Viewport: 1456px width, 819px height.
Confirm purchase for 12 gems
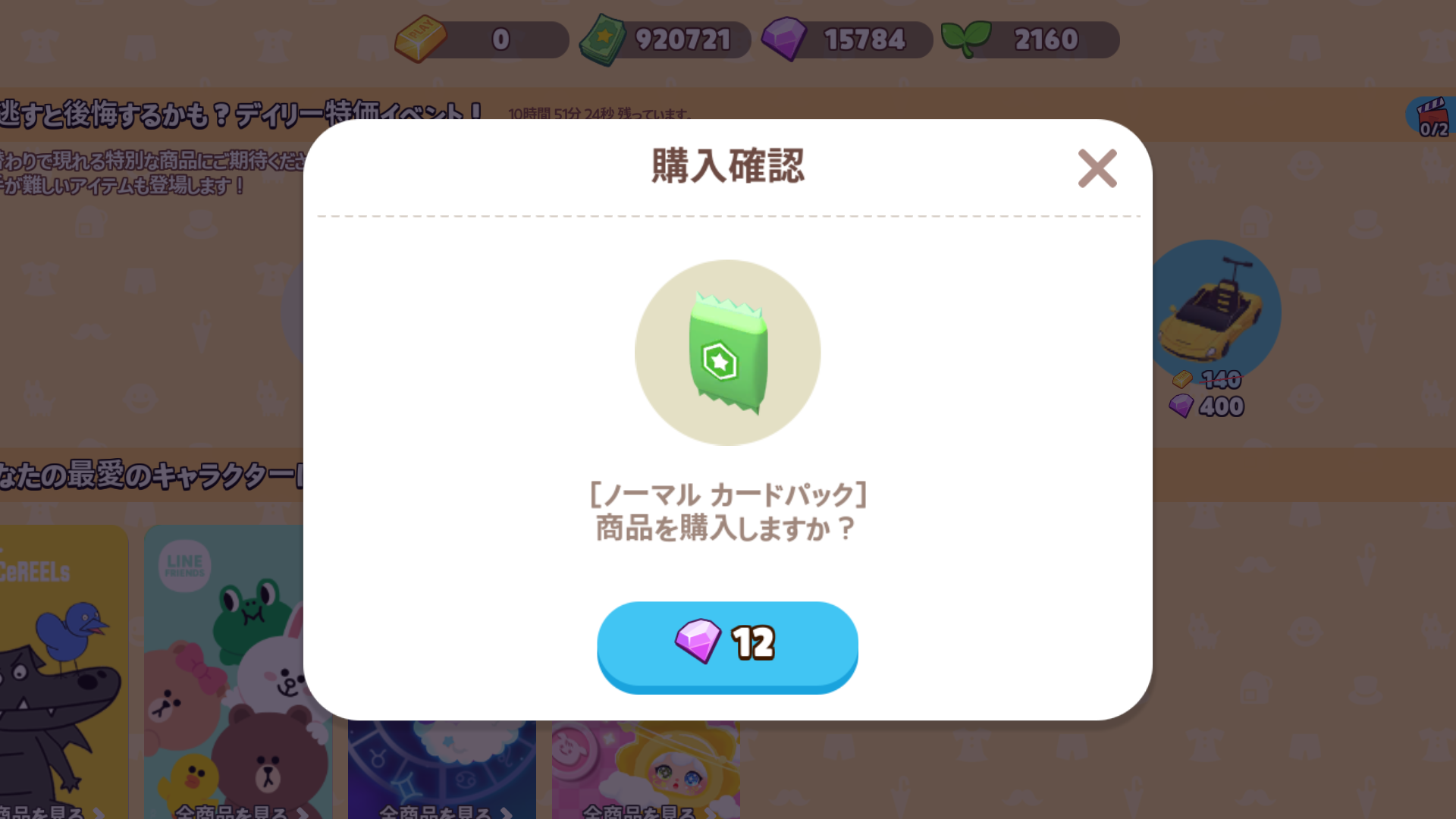(x=727, y=645)
